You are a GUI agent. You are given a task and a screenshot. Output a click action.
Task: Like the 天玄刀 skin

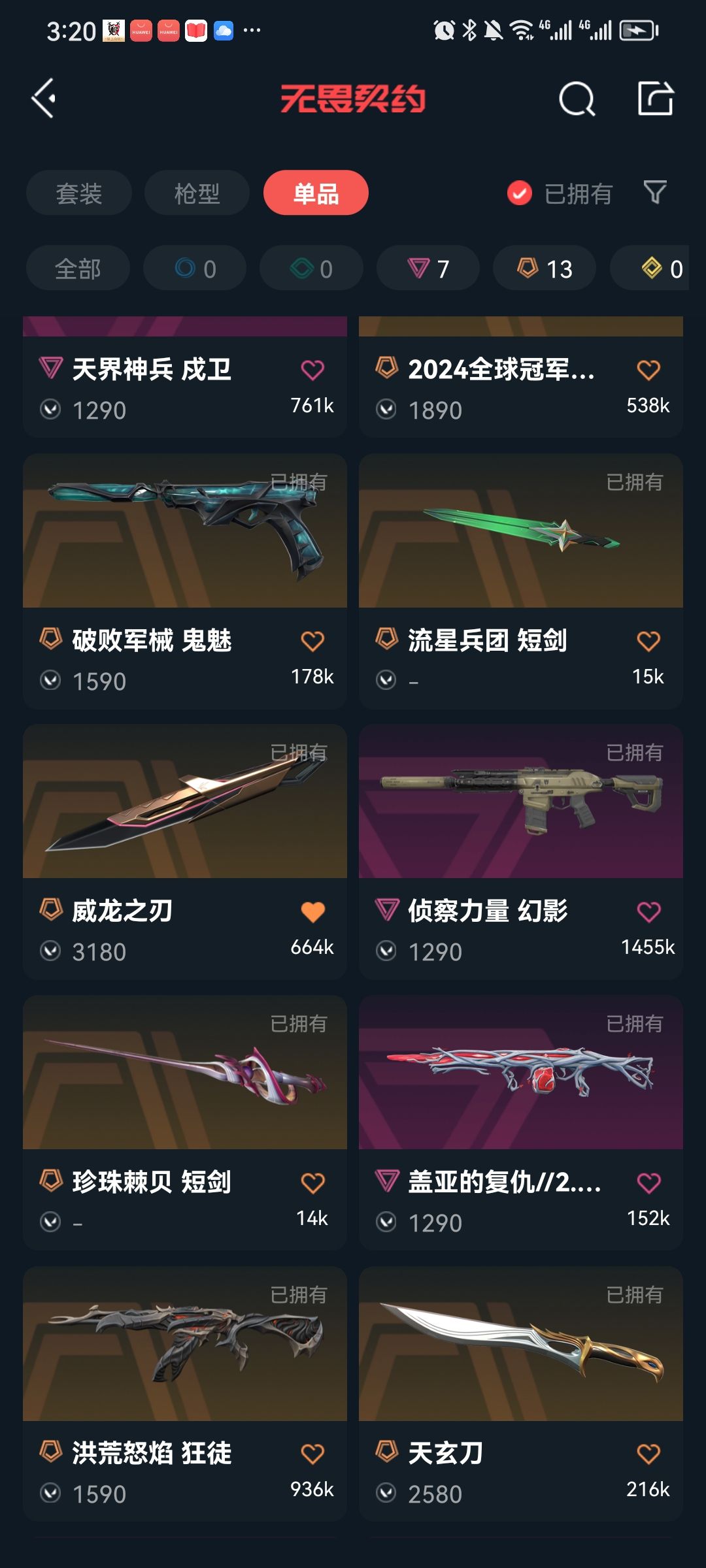(648, 1454)
